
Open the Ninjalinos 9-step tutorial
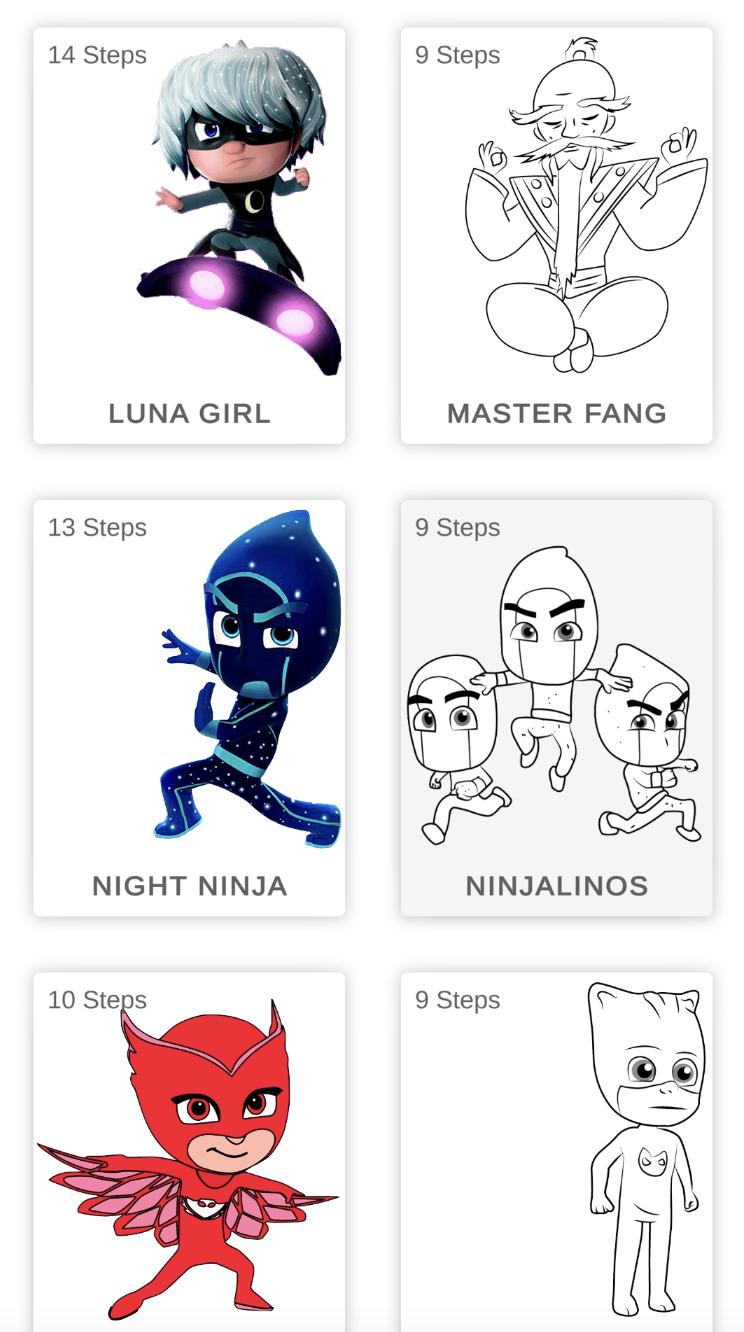click(557, 708)
